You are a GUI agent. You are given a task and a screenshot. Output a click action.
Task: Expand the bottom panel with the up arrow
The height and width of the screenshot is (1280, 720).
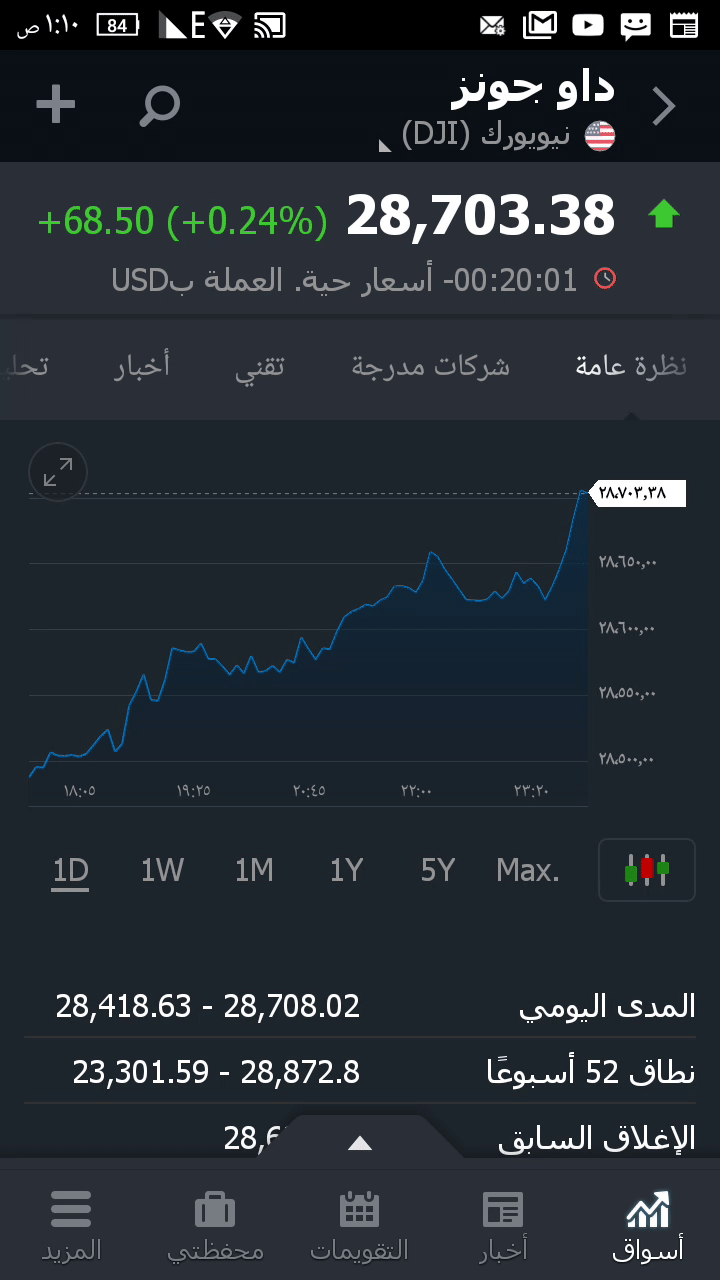(x=360, y=1143)
